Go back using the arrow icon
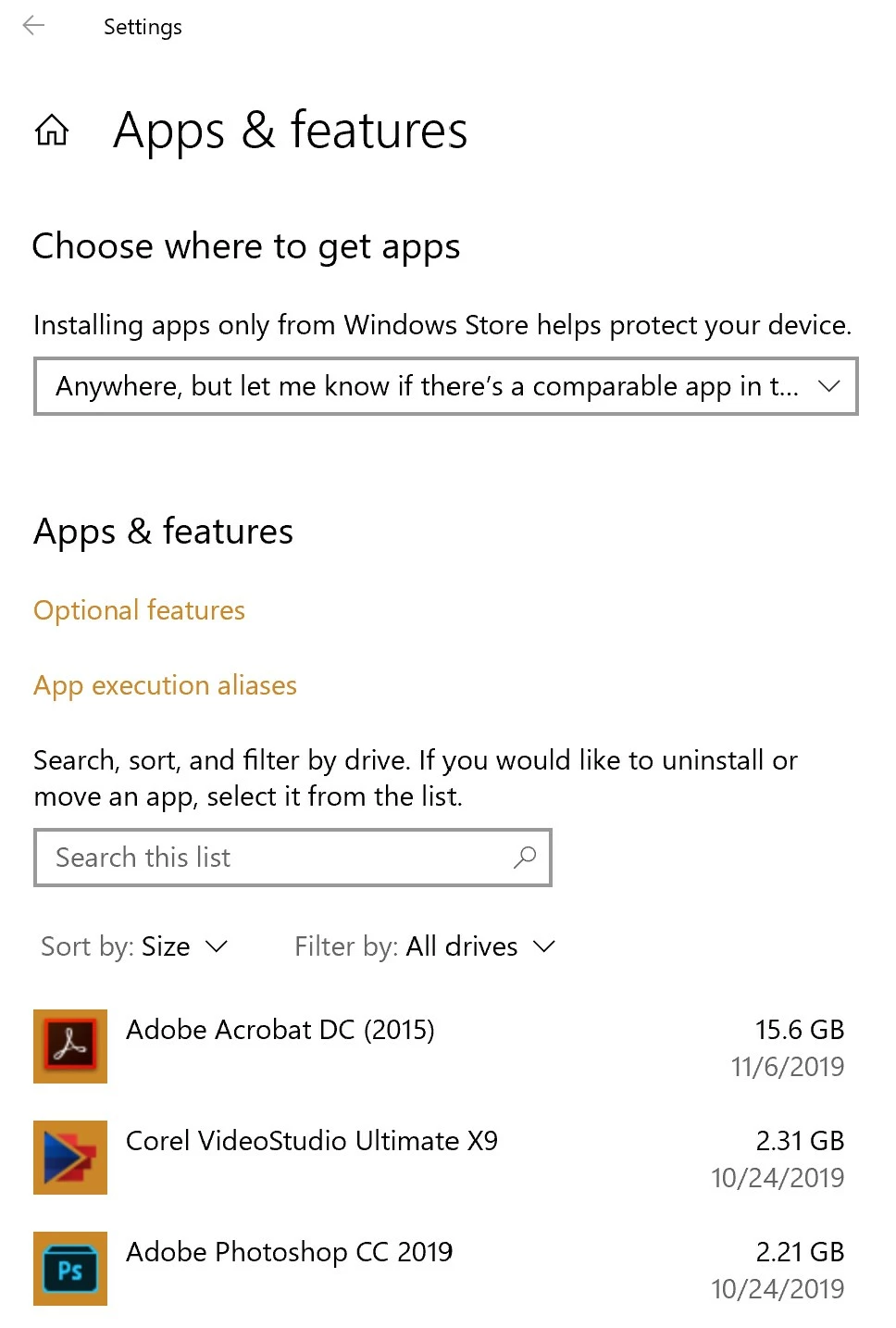 [x=33, y=26]
